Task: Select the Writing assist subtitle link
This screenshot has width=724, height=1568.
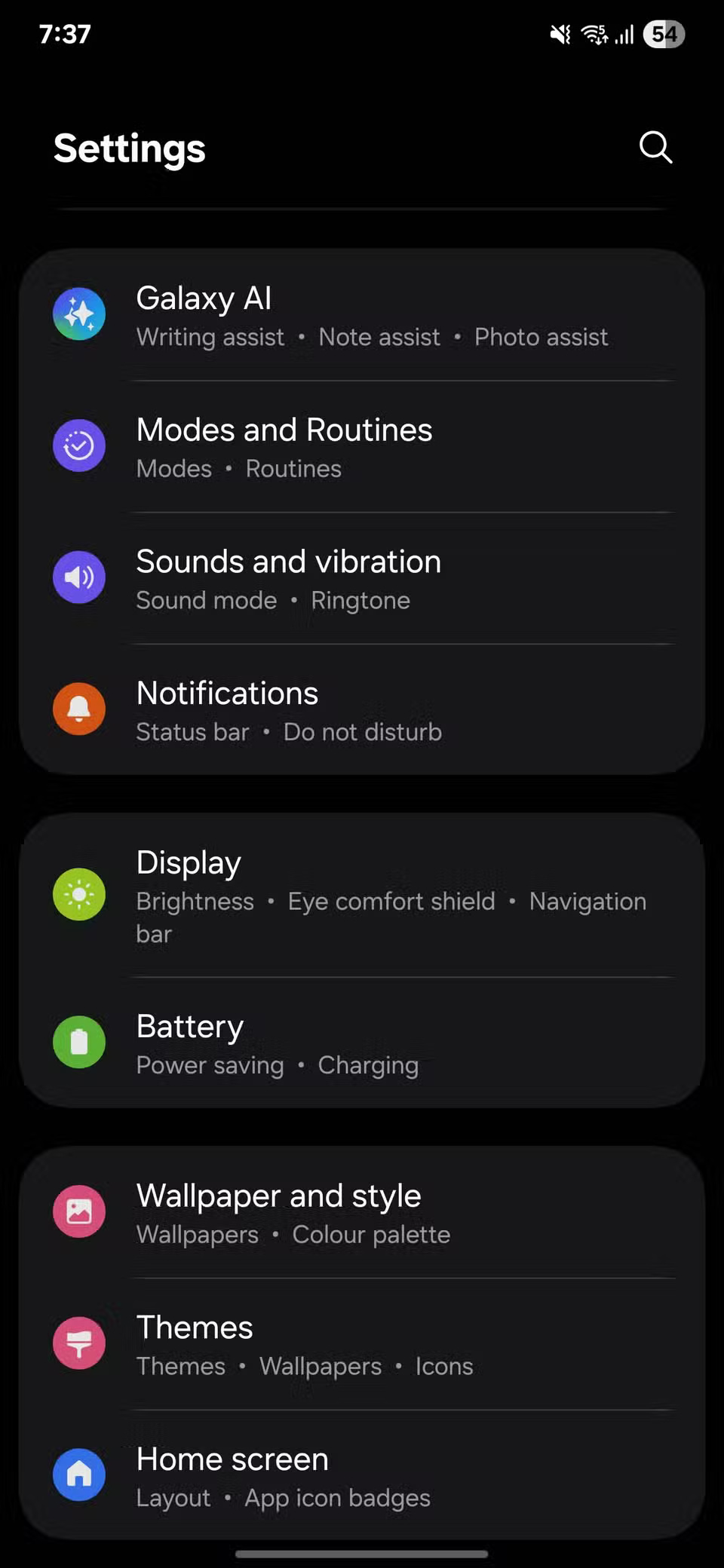Action: [210, 337]
